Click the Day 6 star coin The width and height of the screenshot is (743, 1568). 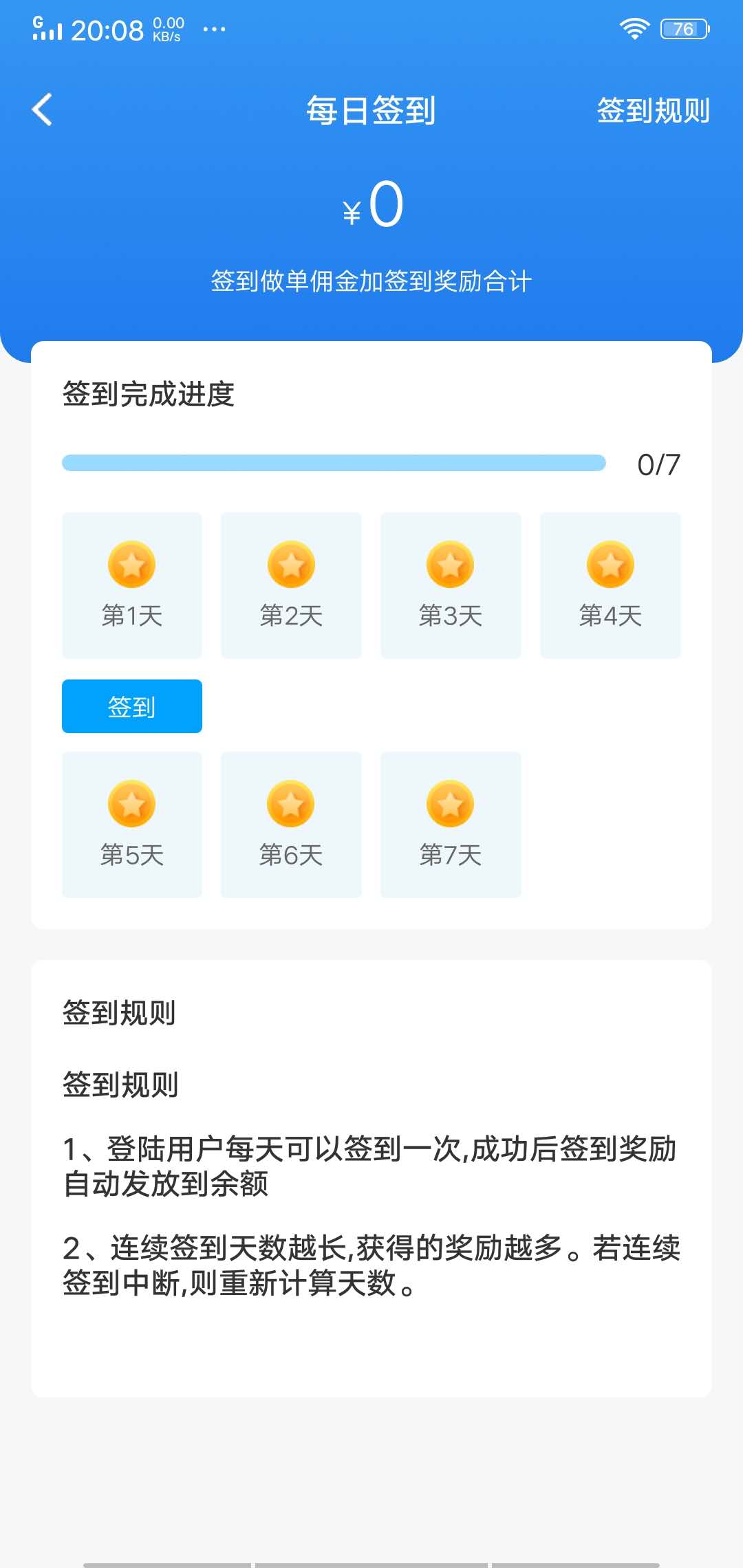(292, 803)
